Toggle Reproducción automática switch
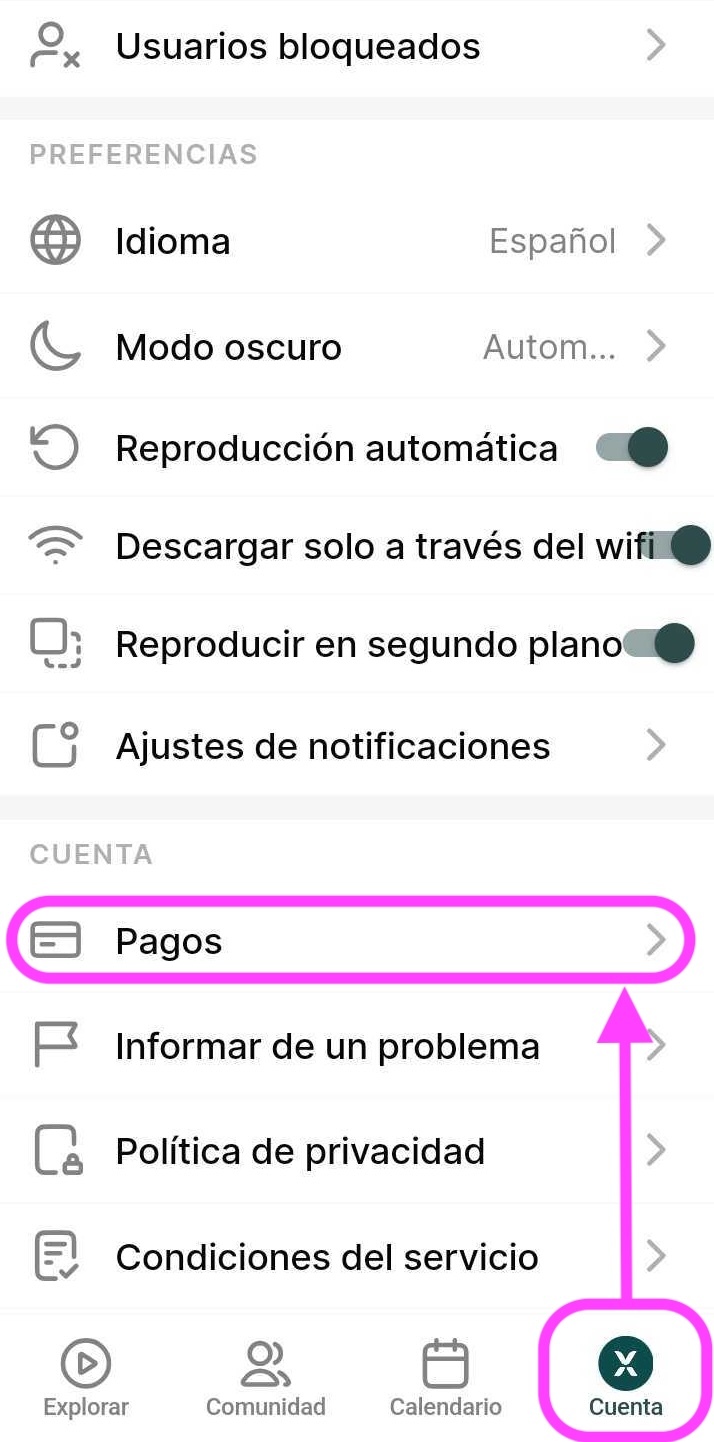Viewport: 714px width, 1442px height. 632,447
